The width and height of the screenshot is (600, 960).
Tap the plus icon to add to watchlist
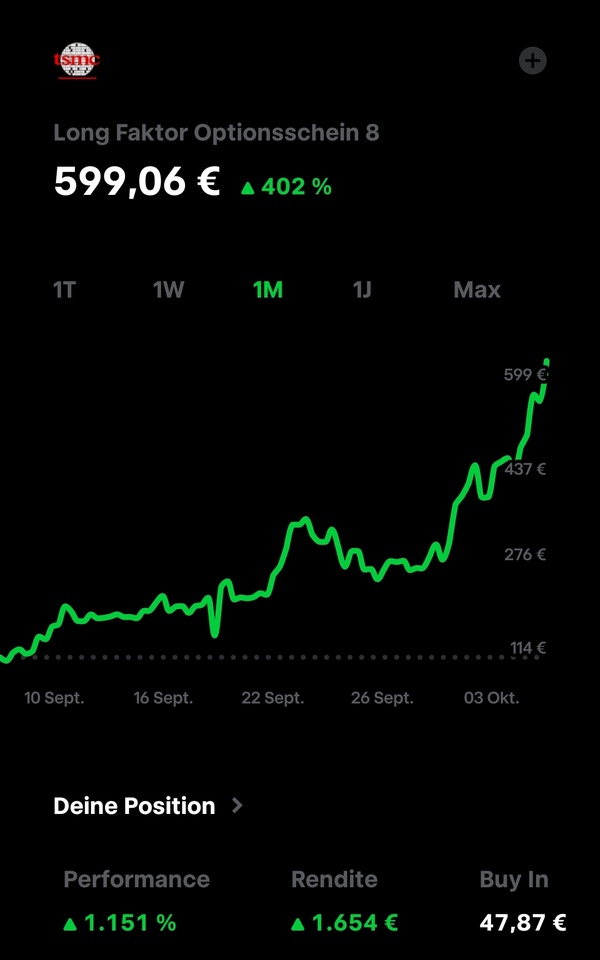pyautogui.click(x=533, y=61)
